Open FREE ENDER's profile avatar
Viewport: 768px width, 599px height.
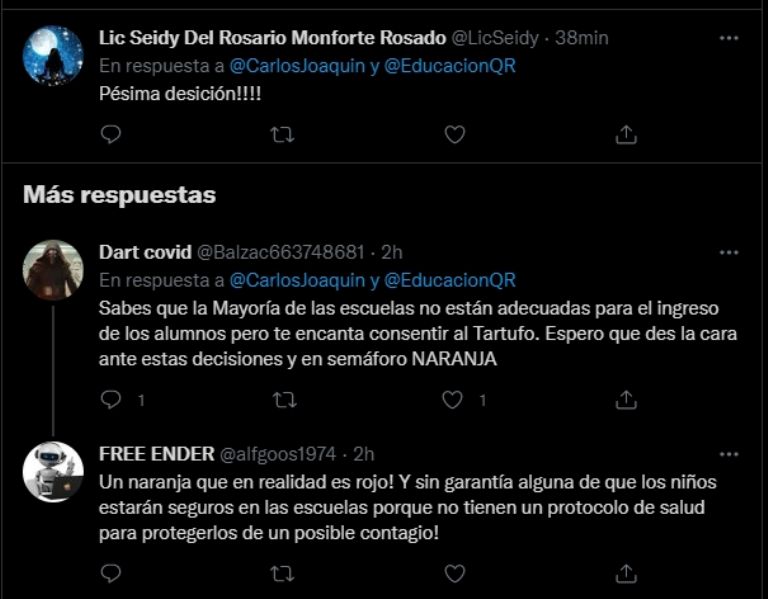tap(53, 471)
